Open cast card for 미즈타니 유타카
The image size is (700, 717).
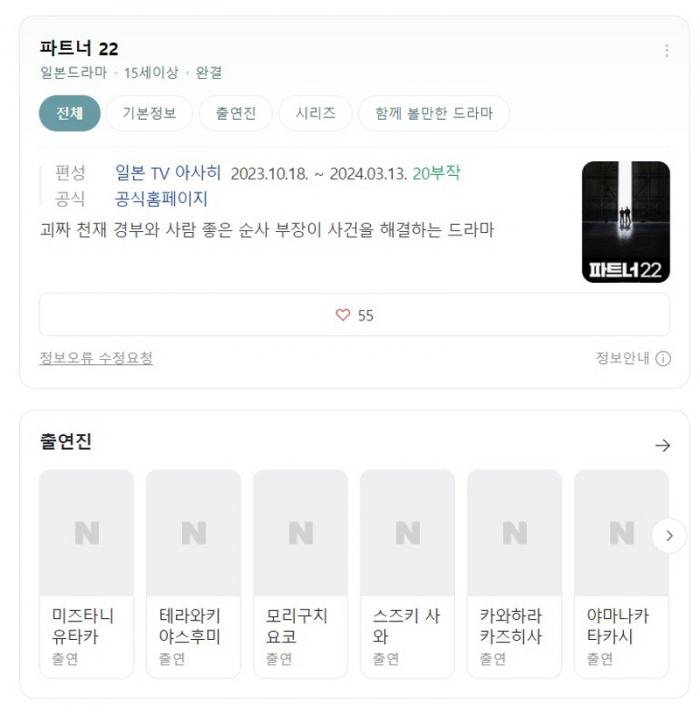click(x=86, y=573)
